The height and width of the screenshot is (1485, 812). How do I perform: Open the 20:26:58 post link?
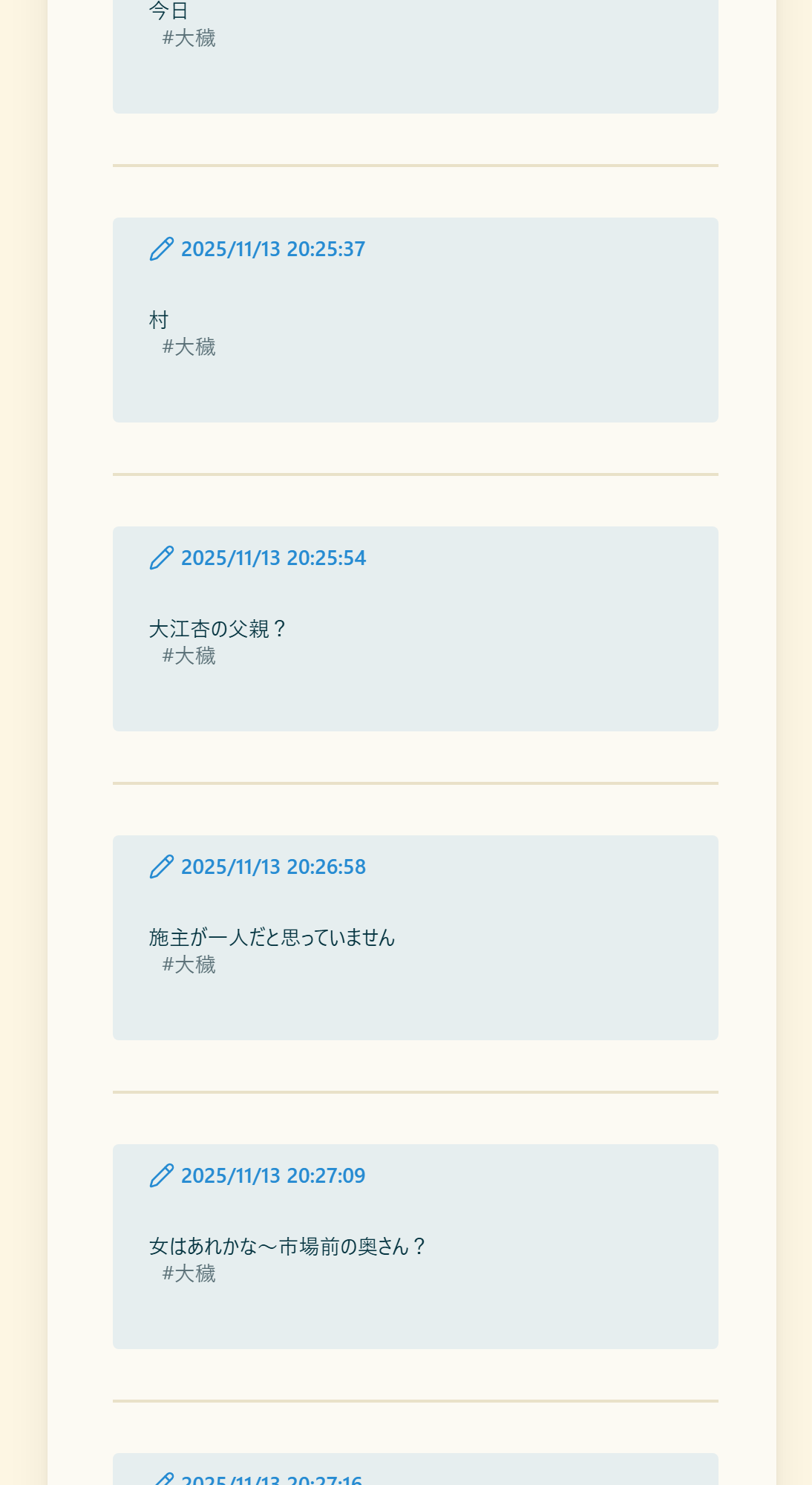coord(273,867)
